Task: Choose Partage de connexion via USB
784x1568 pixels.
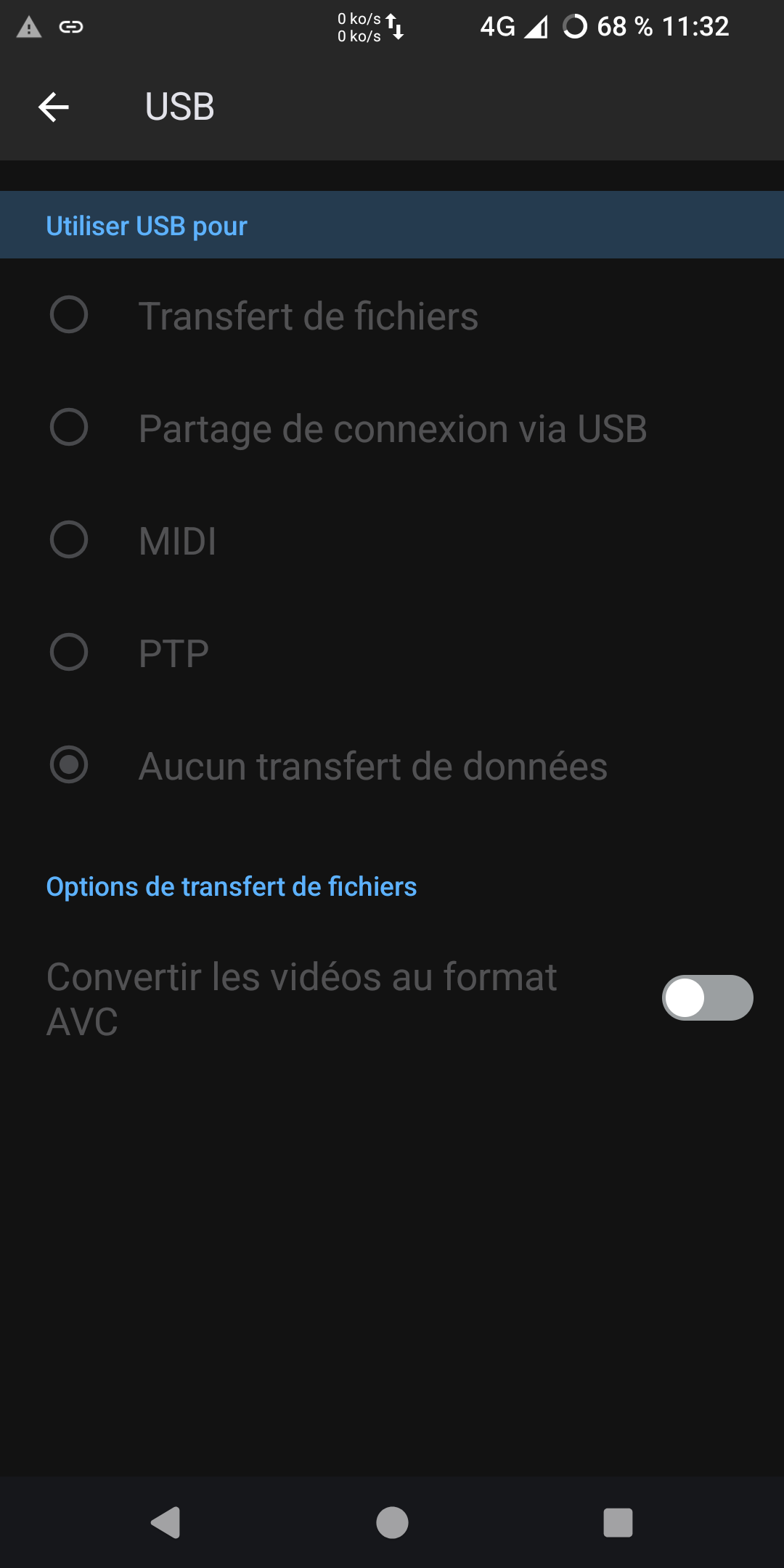Action: coord(392,428)
